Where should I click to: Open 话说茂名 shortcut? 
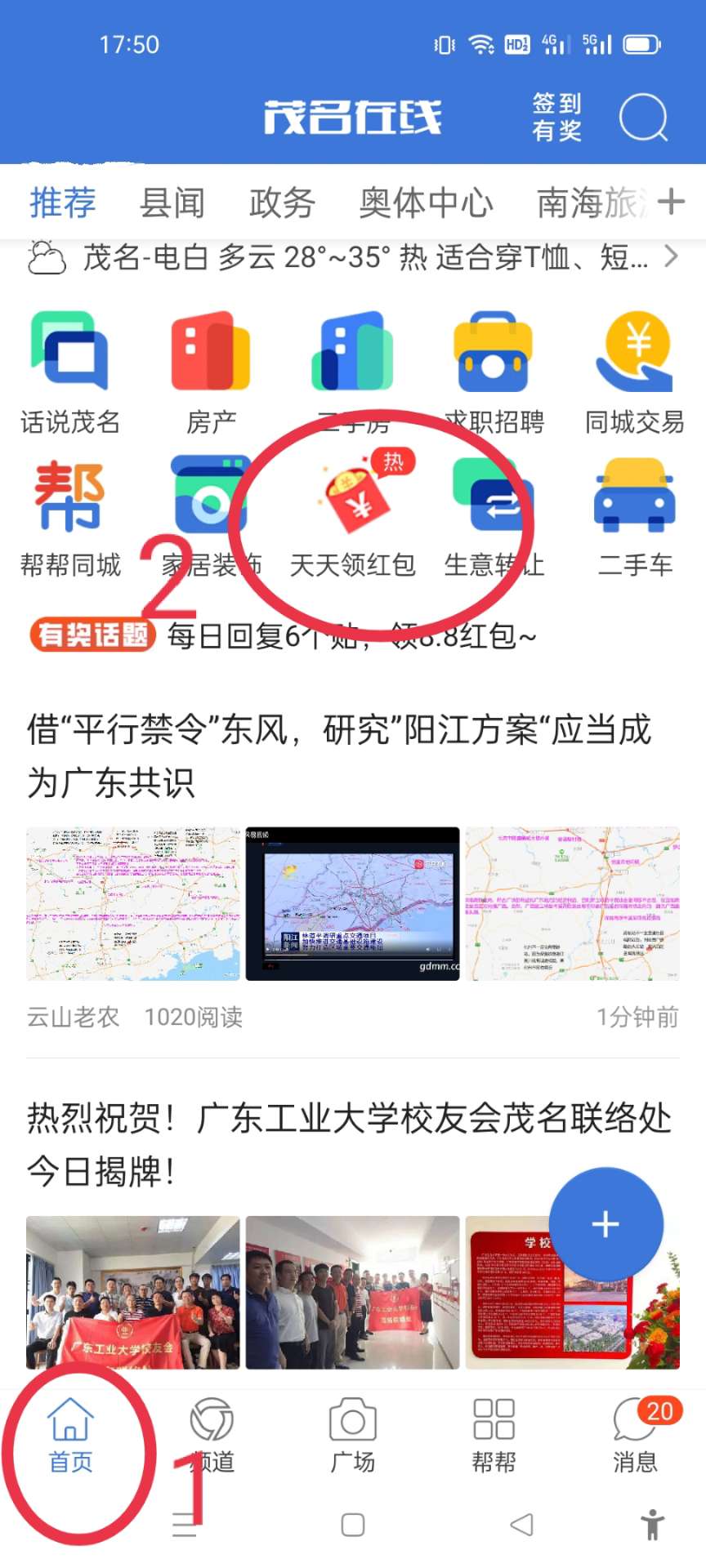[70, 372]
